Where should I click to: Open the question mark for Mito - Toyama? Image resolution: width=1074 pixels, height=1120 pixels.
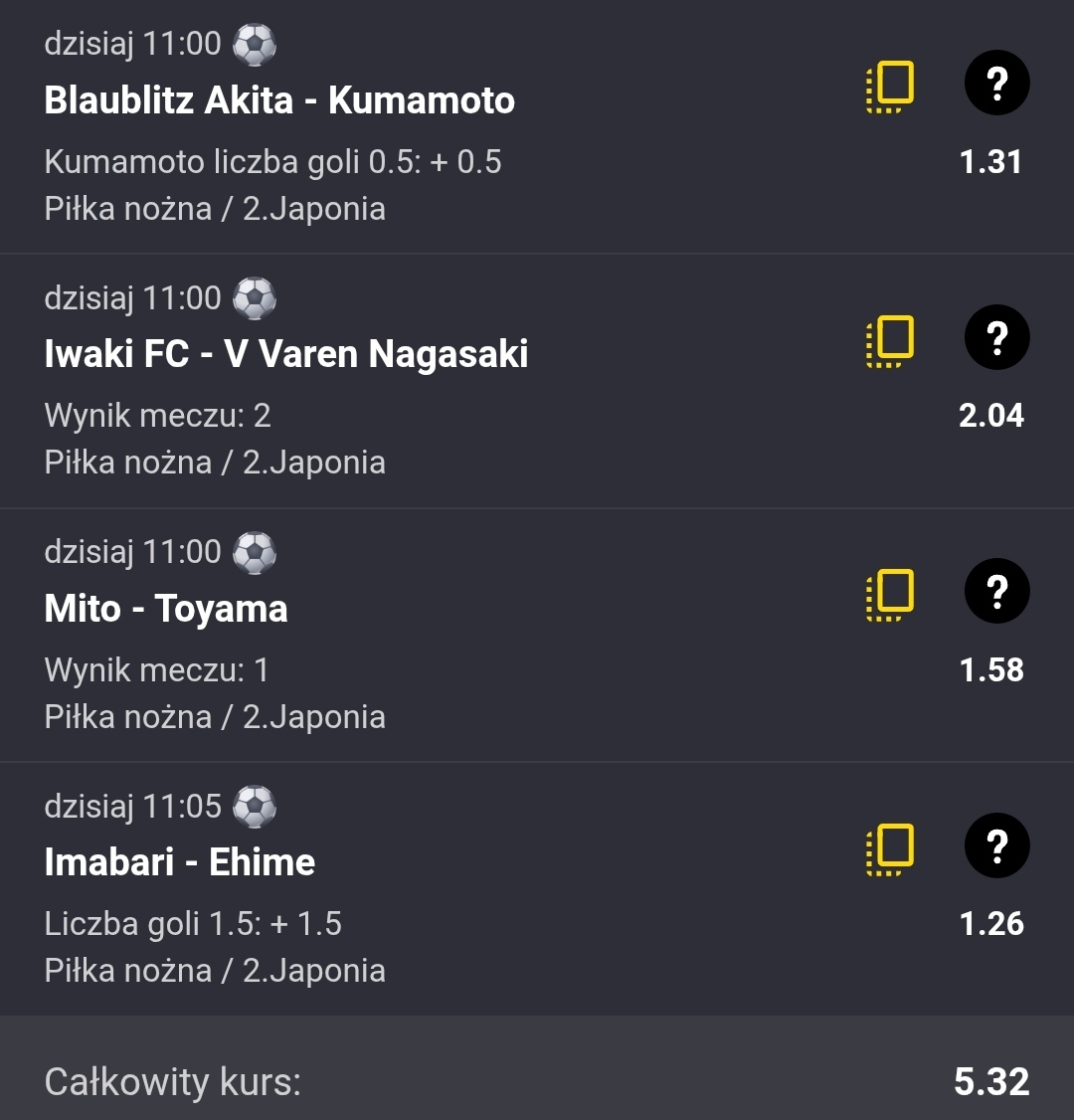pos(996,592)
